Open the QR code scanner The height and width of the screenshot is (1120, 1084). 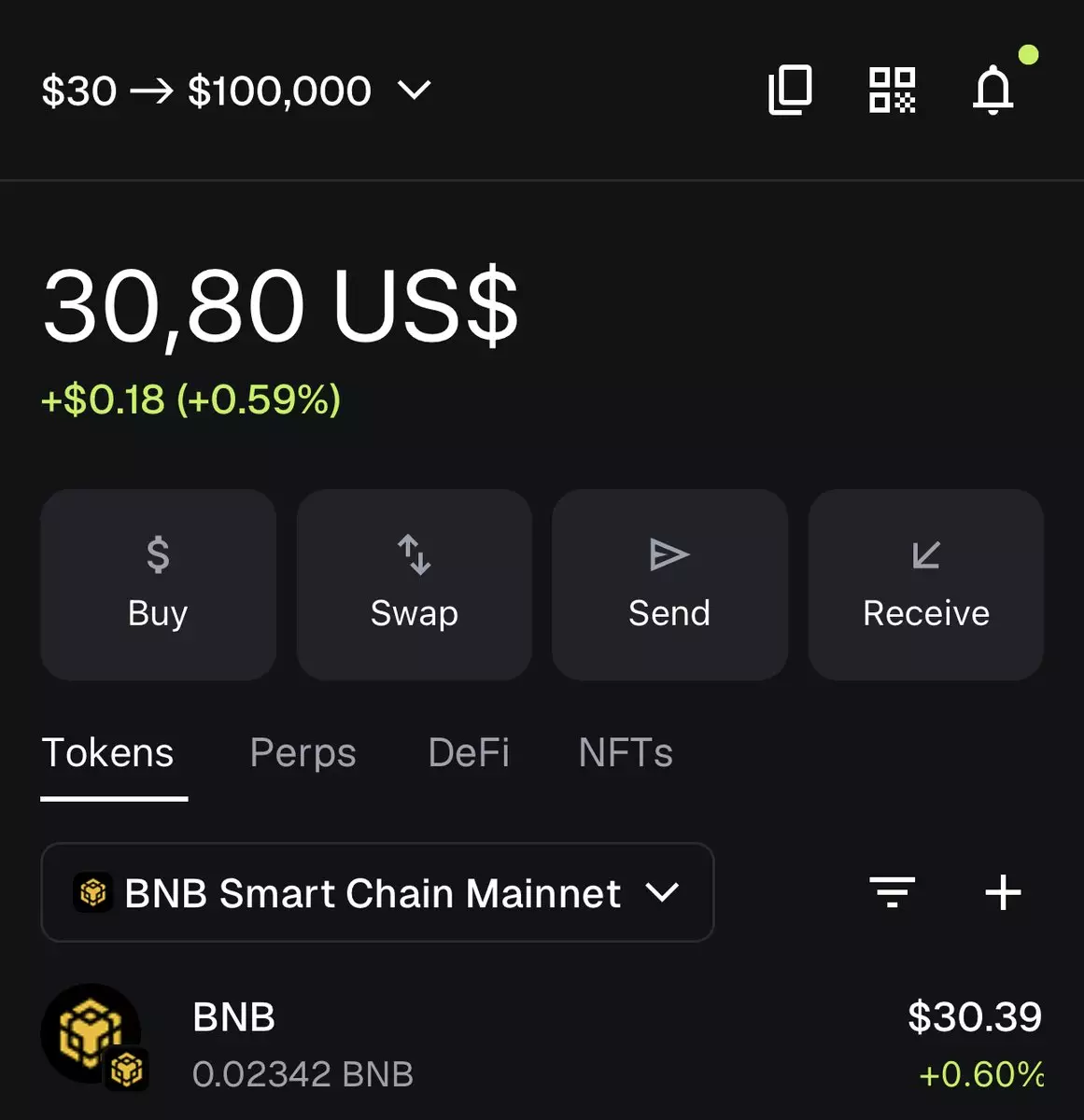point(892,91)
